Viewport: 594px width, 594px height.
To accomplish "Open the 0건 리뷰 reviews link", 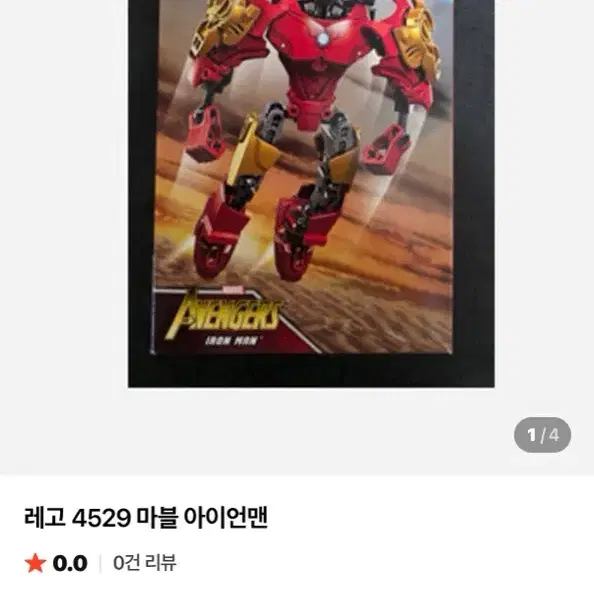I will (x=144, y=563).
